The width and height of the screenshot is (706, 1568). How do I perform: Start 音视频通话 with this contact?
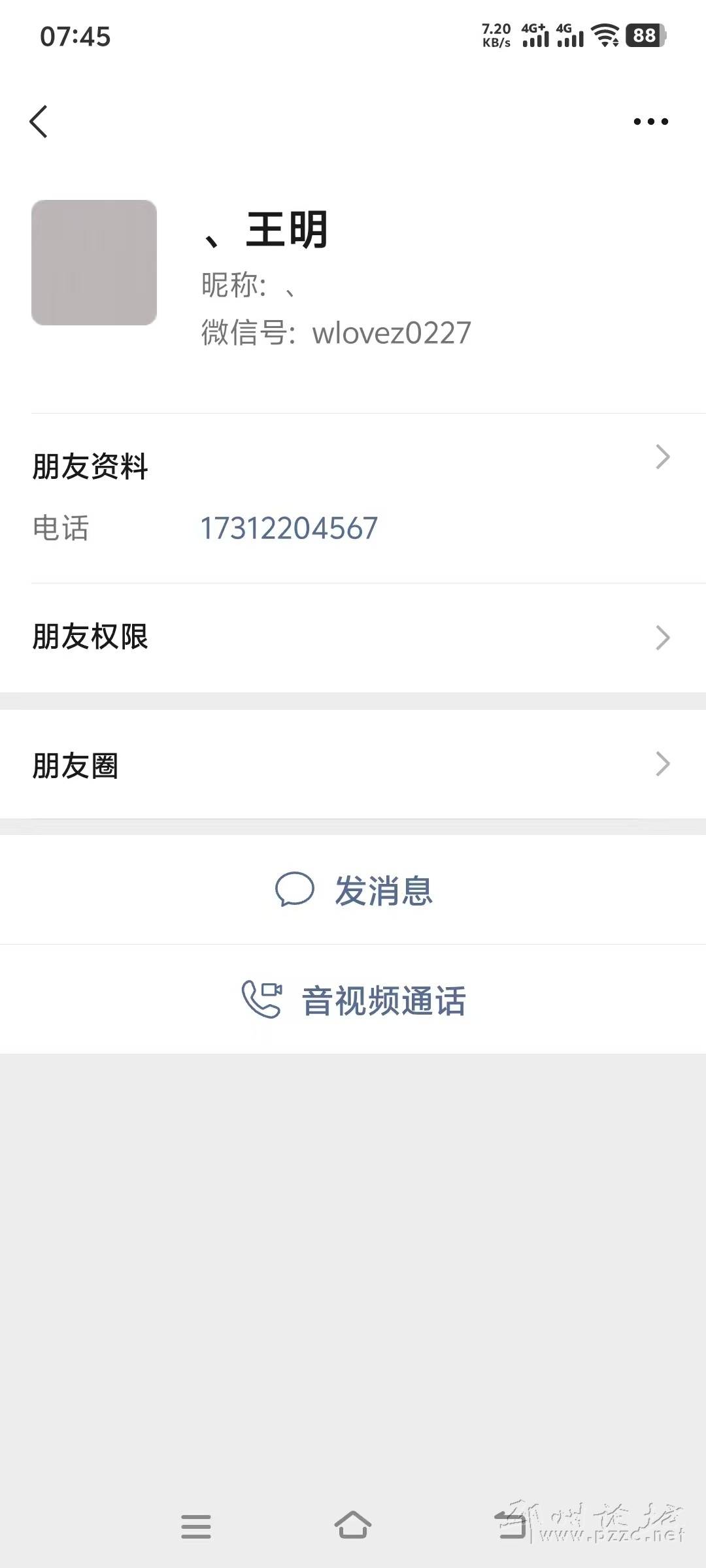pos(353,1000)
